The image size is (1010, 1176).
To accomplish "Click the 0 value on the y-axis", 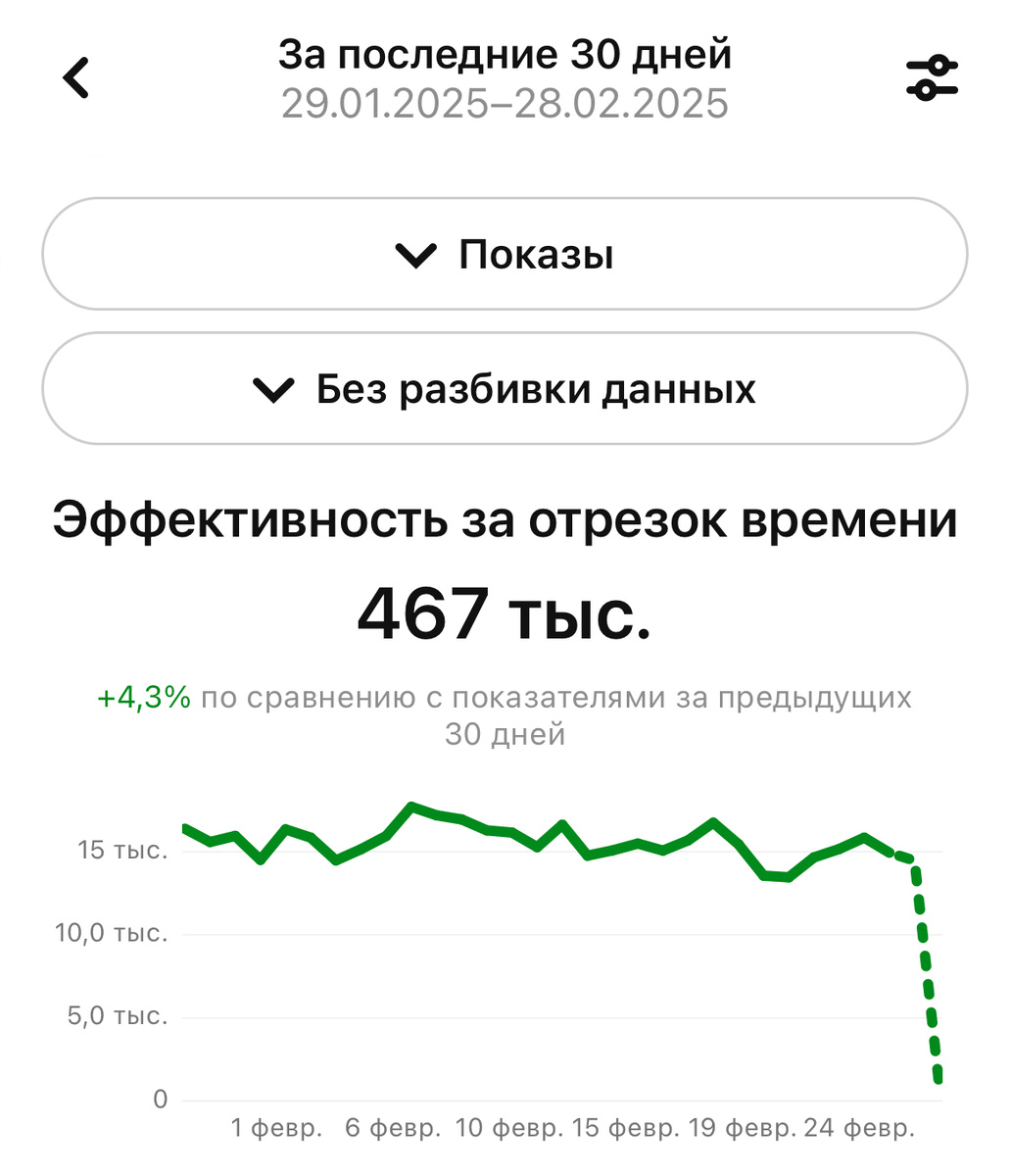I will coord(160,1100).
